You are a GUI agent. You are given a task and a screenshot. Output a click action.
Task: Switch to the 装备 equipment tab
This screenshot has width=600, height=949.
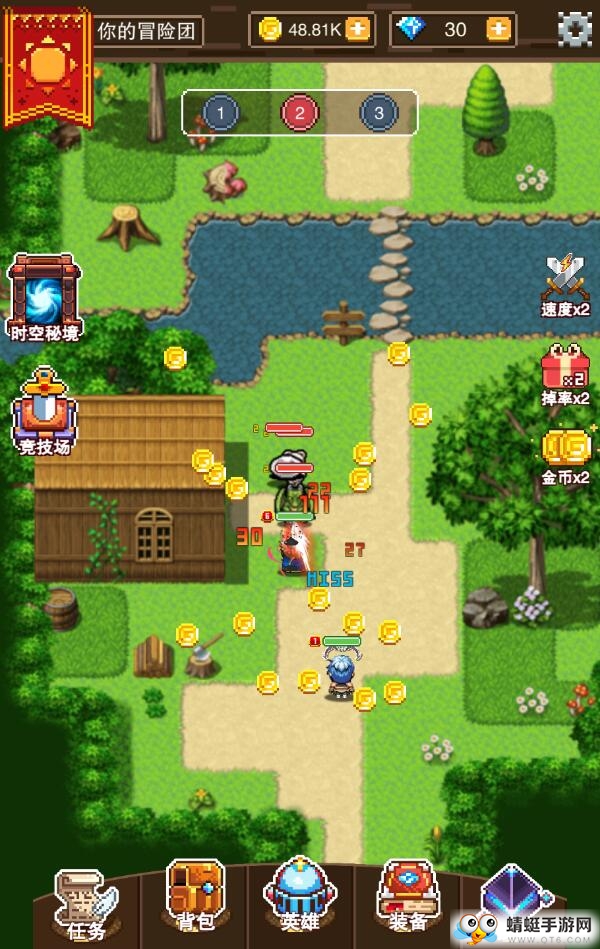[406, 892]
